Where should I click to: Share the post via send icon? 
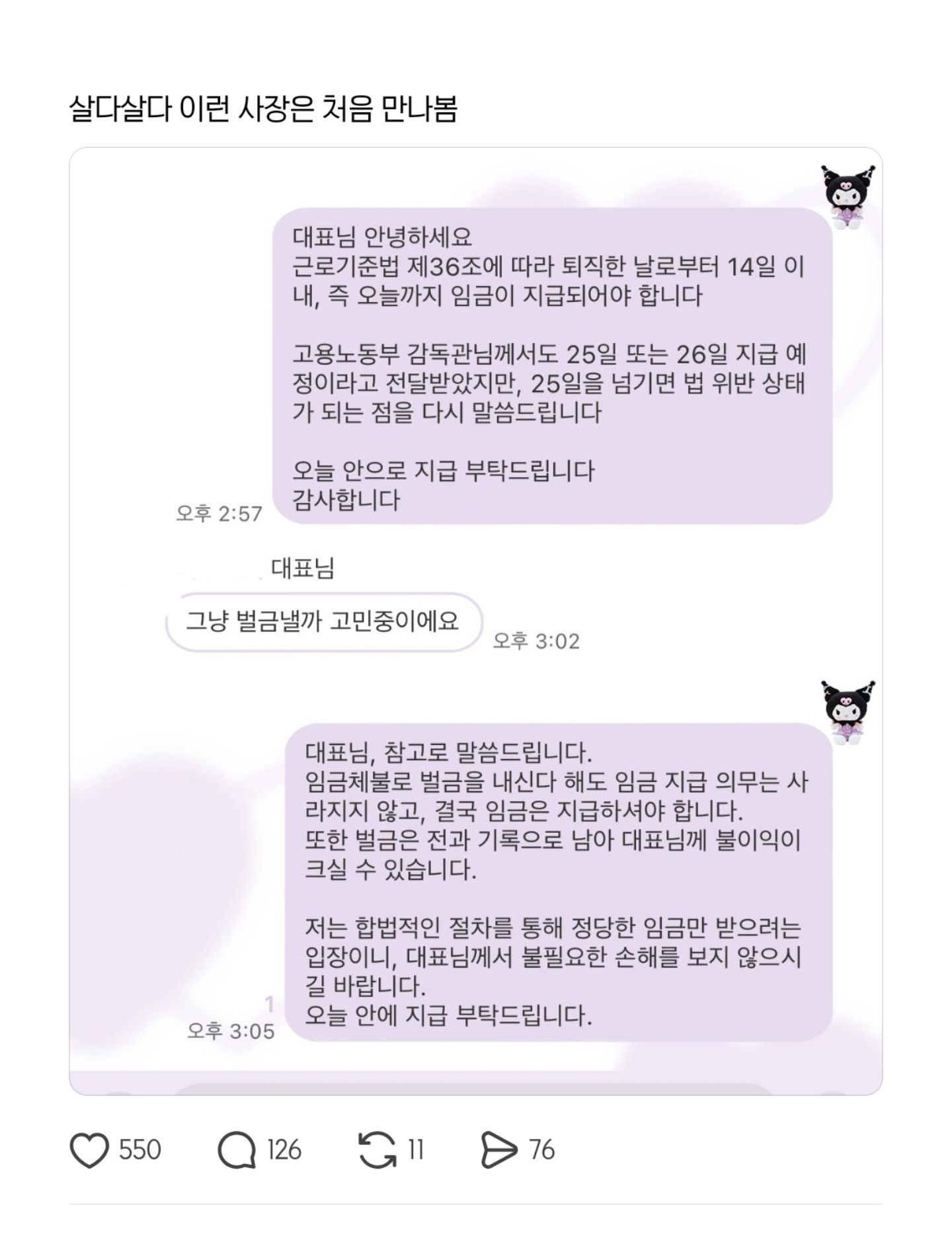(x=498, y=1150)
